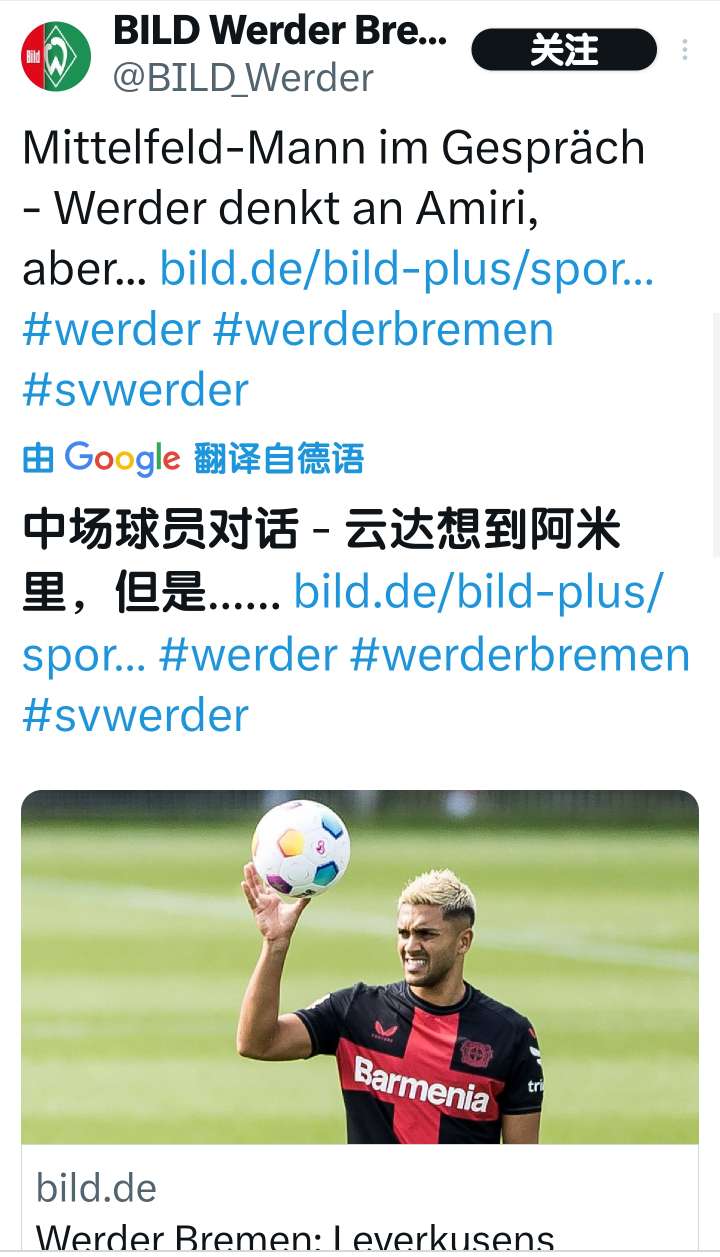This screenshot has width=720, height=1257.
Task: Open BILD Werder Bremen profile avatar
Action: pyautogui.click(x=56, y=56)
